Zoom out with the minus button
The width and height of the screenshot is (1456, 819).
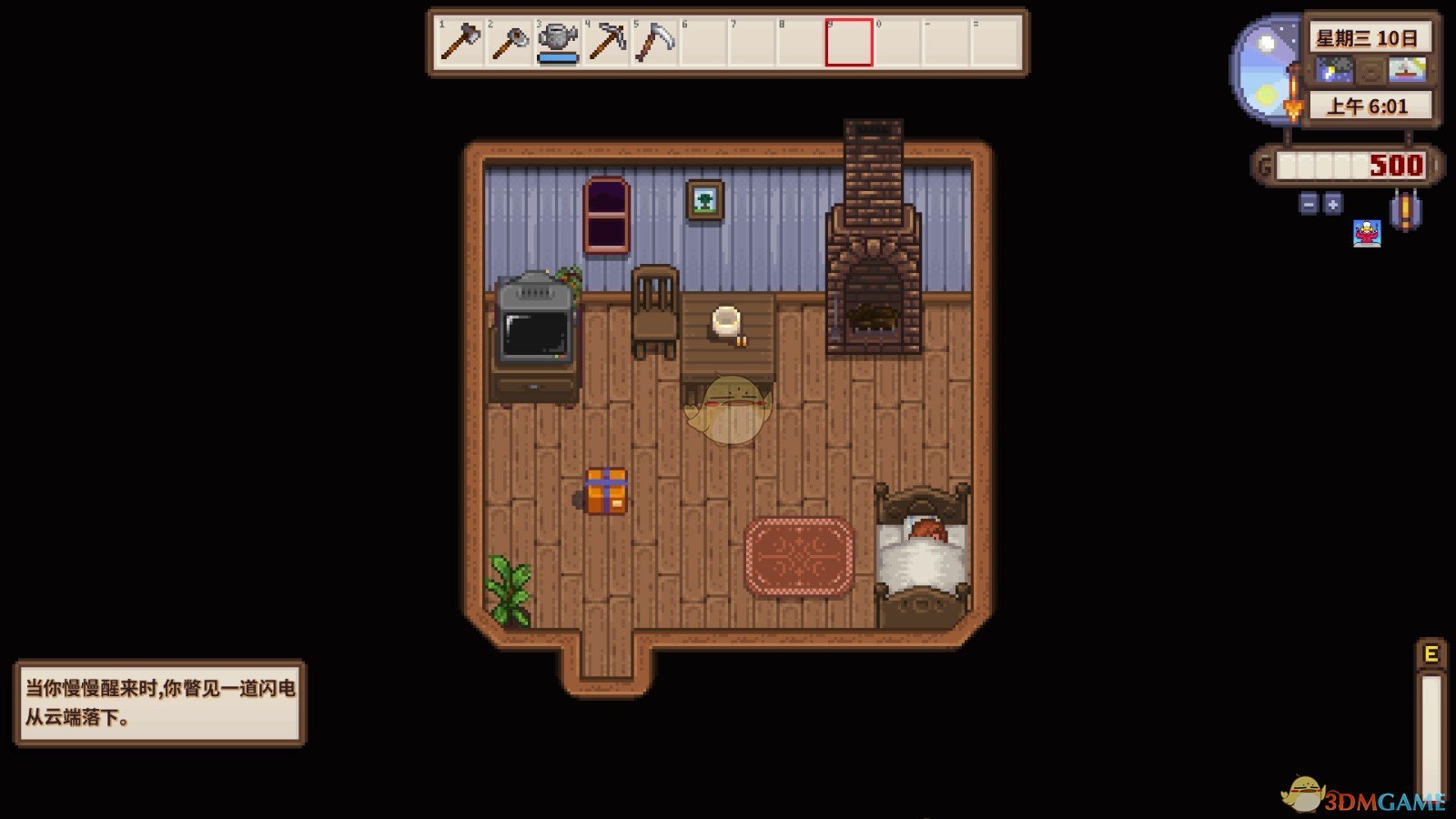[1309, 204]
